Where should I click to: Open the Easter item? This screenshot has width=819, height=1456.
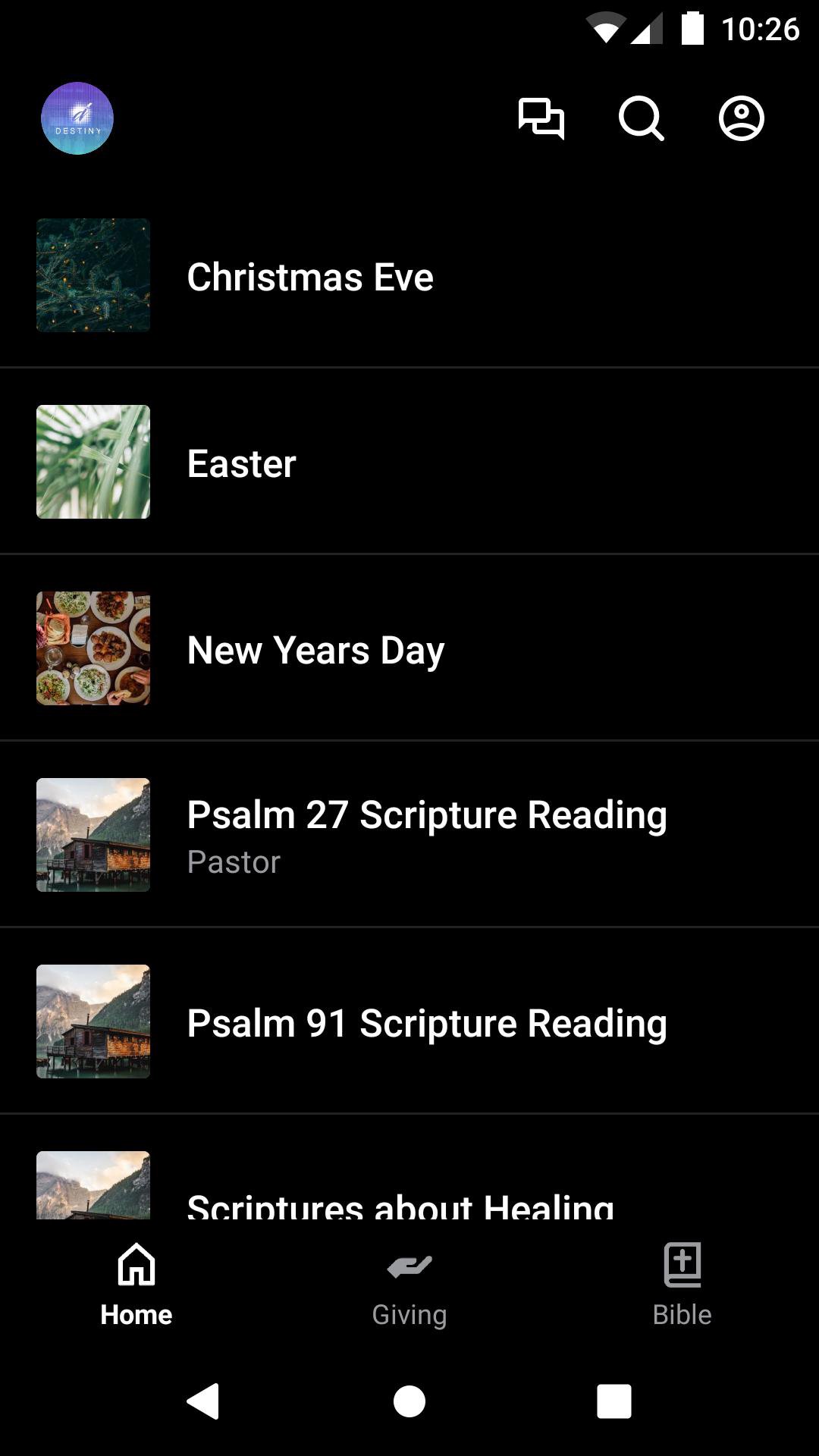click(409, 463)
